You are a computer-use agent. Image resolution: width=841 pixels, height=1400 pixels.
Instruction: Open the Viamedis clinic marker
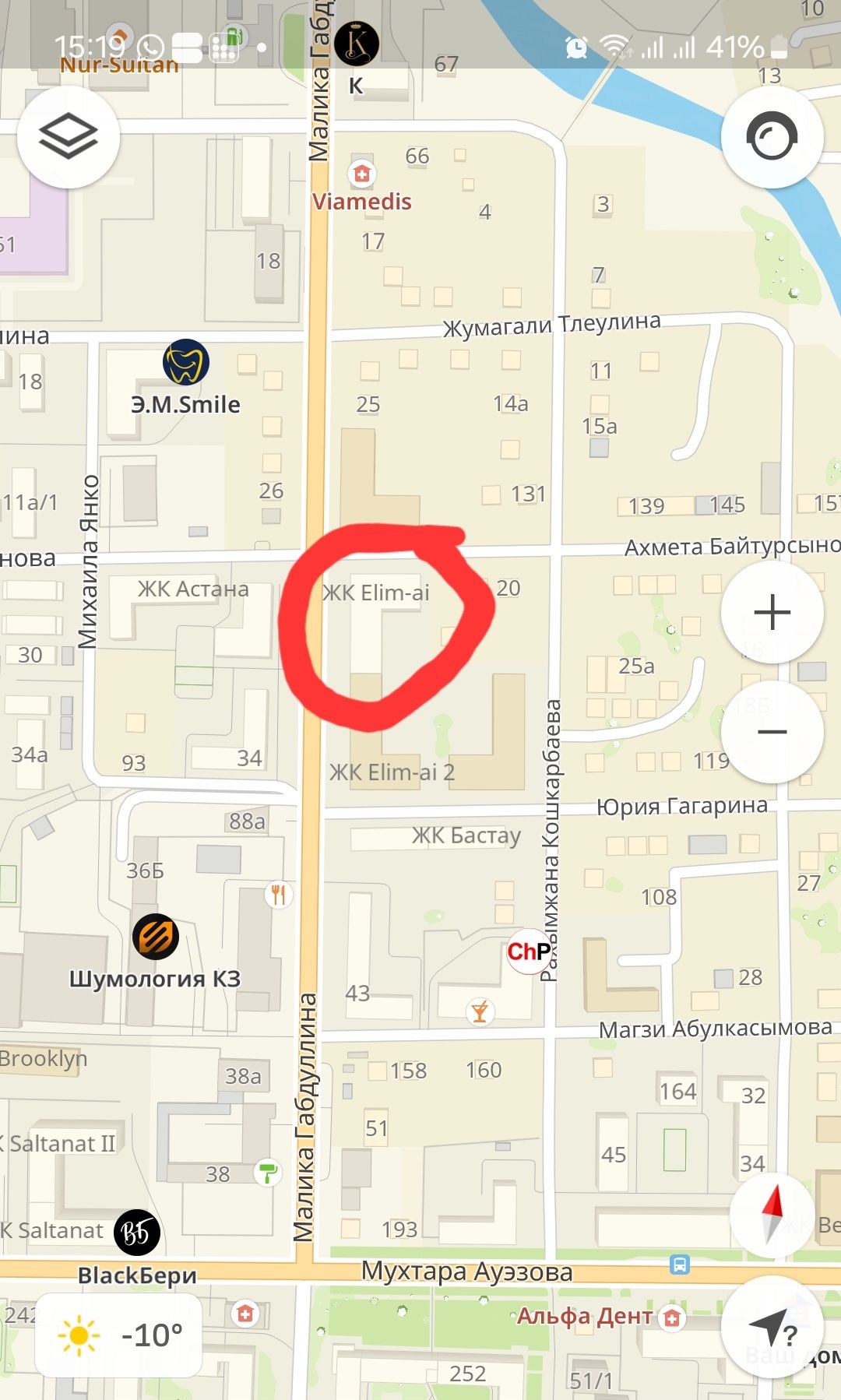(362, 174)
